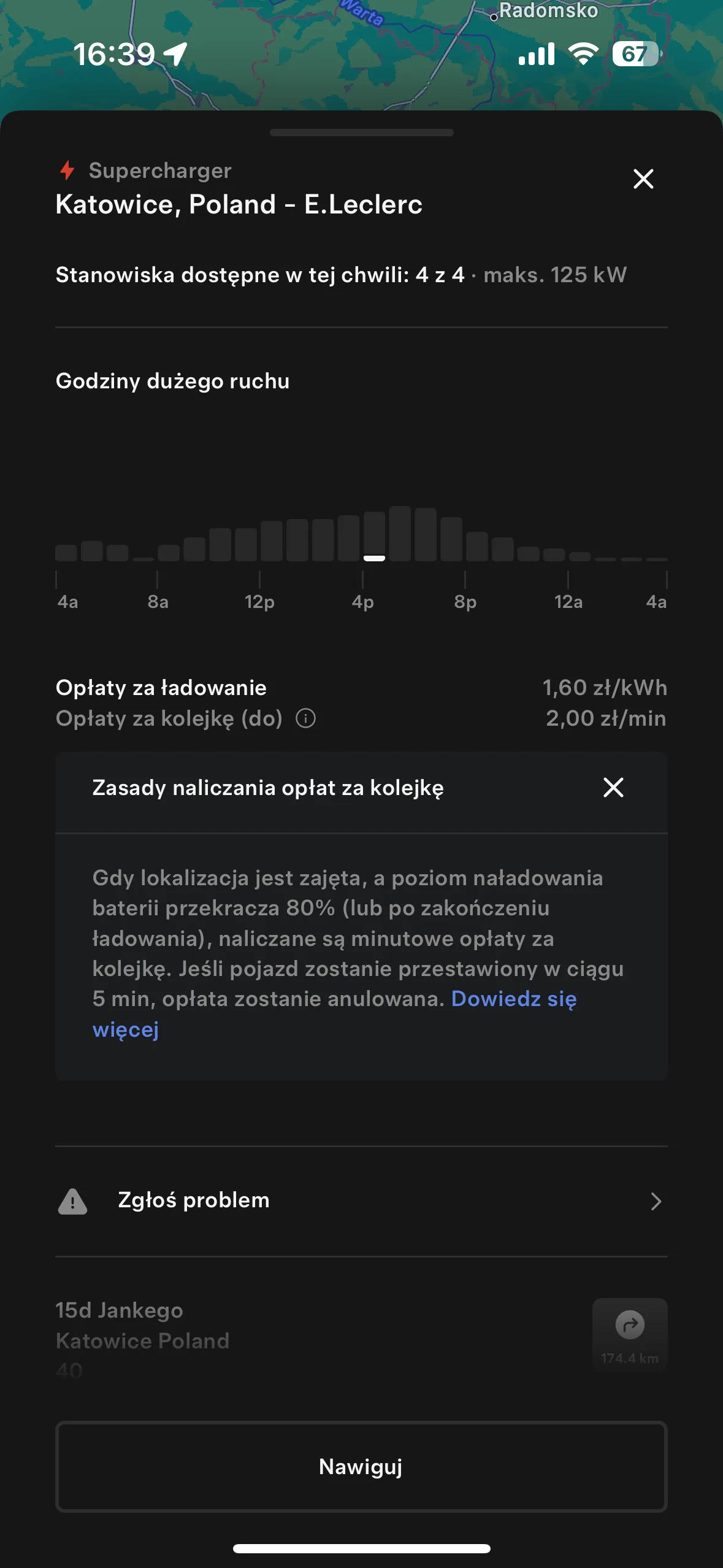Tap the info icon beside Opłaty za kolejkę
723x1568 pixels.
[305, 718]
